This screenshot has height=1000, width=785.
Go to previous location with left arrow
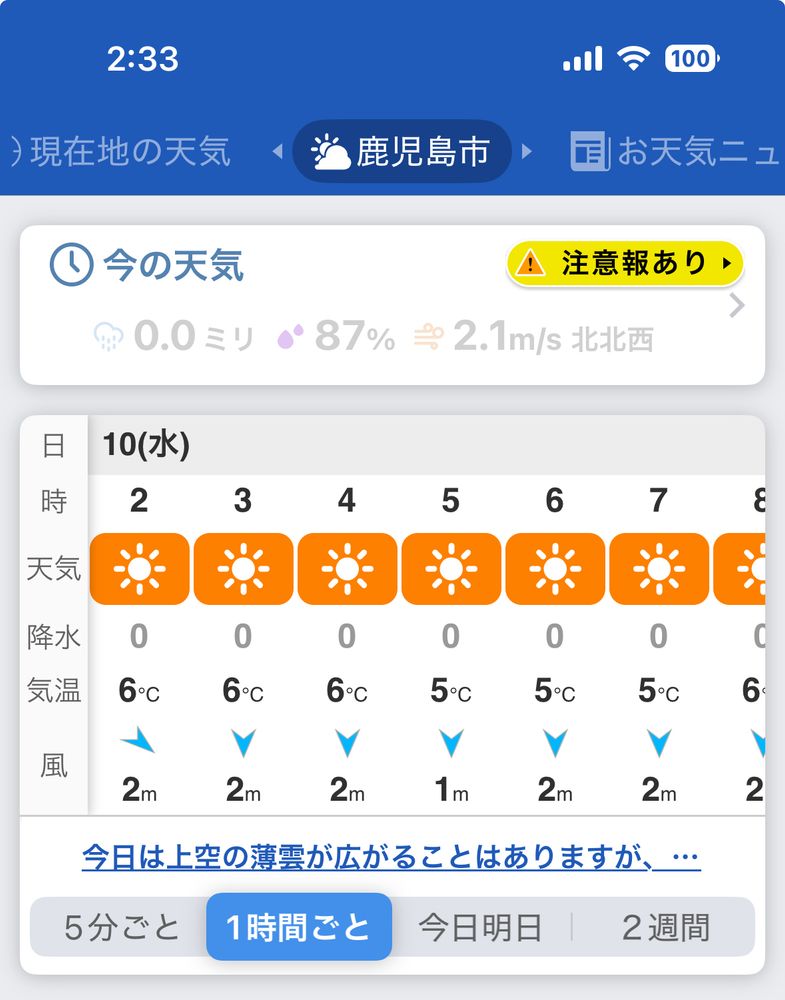pos(277,152)
